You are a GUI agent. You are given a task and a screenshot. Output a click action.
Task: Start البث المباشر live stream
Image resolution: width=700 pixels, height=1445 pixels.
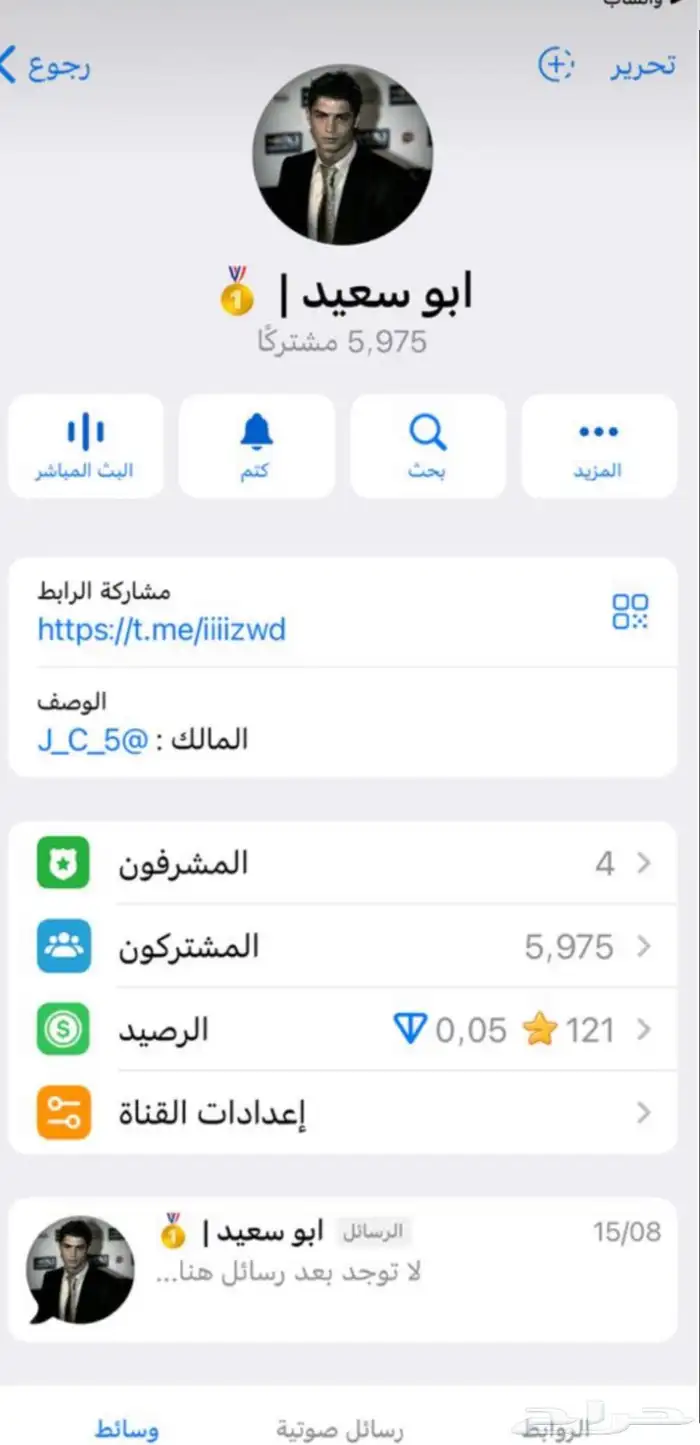coord(85,446)
